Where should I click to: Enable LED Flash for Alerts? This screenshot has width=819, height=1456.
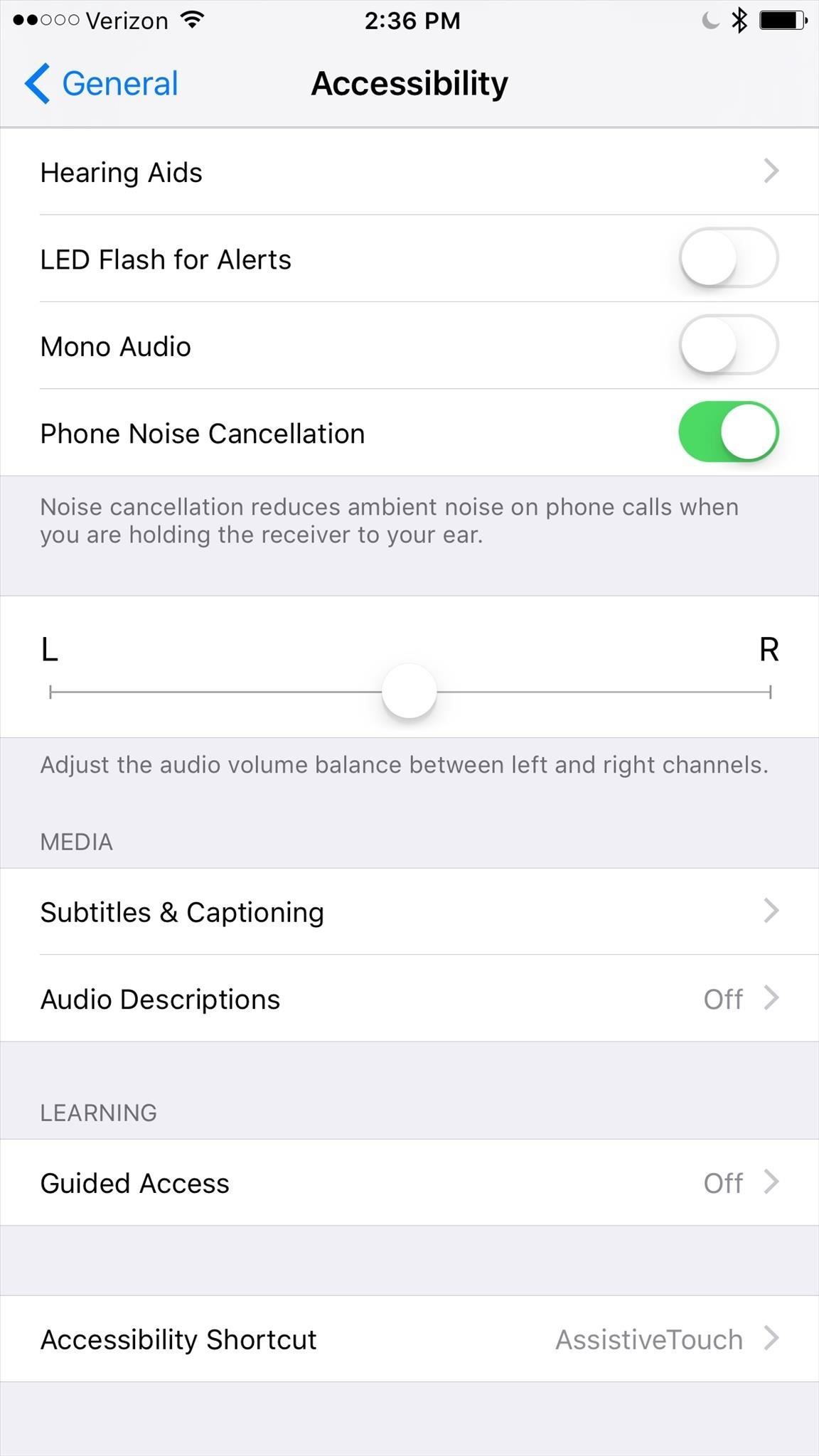point(728,258)
